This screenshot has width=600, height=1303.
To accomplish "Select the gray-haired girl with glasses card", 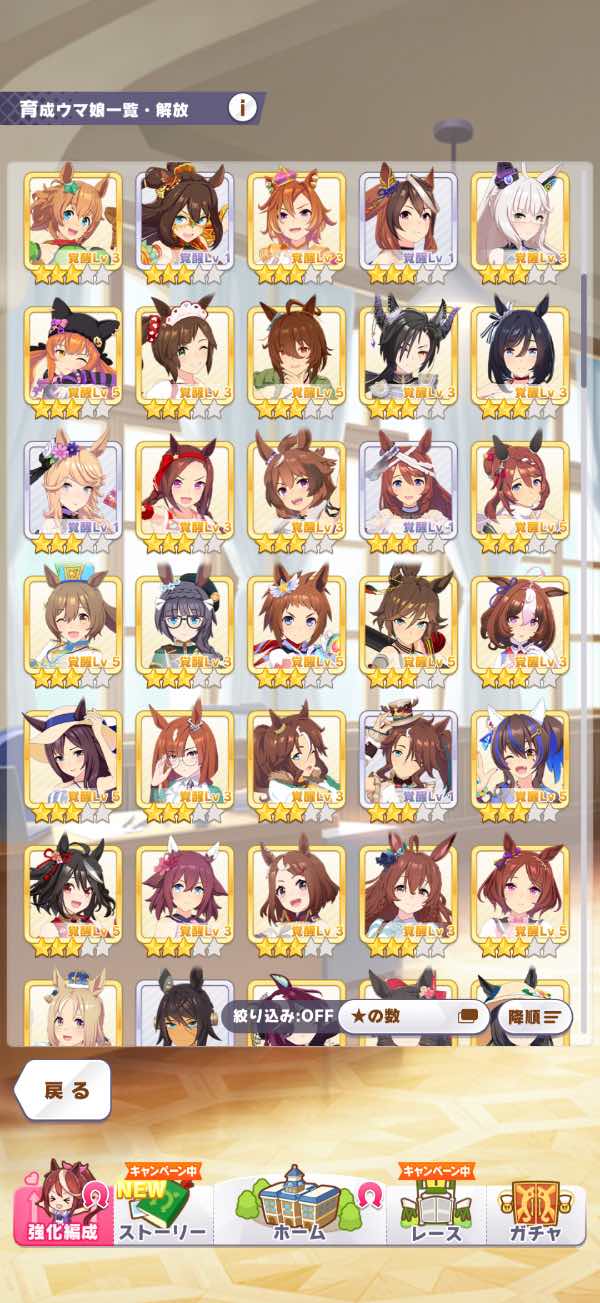I will point(184,626).
